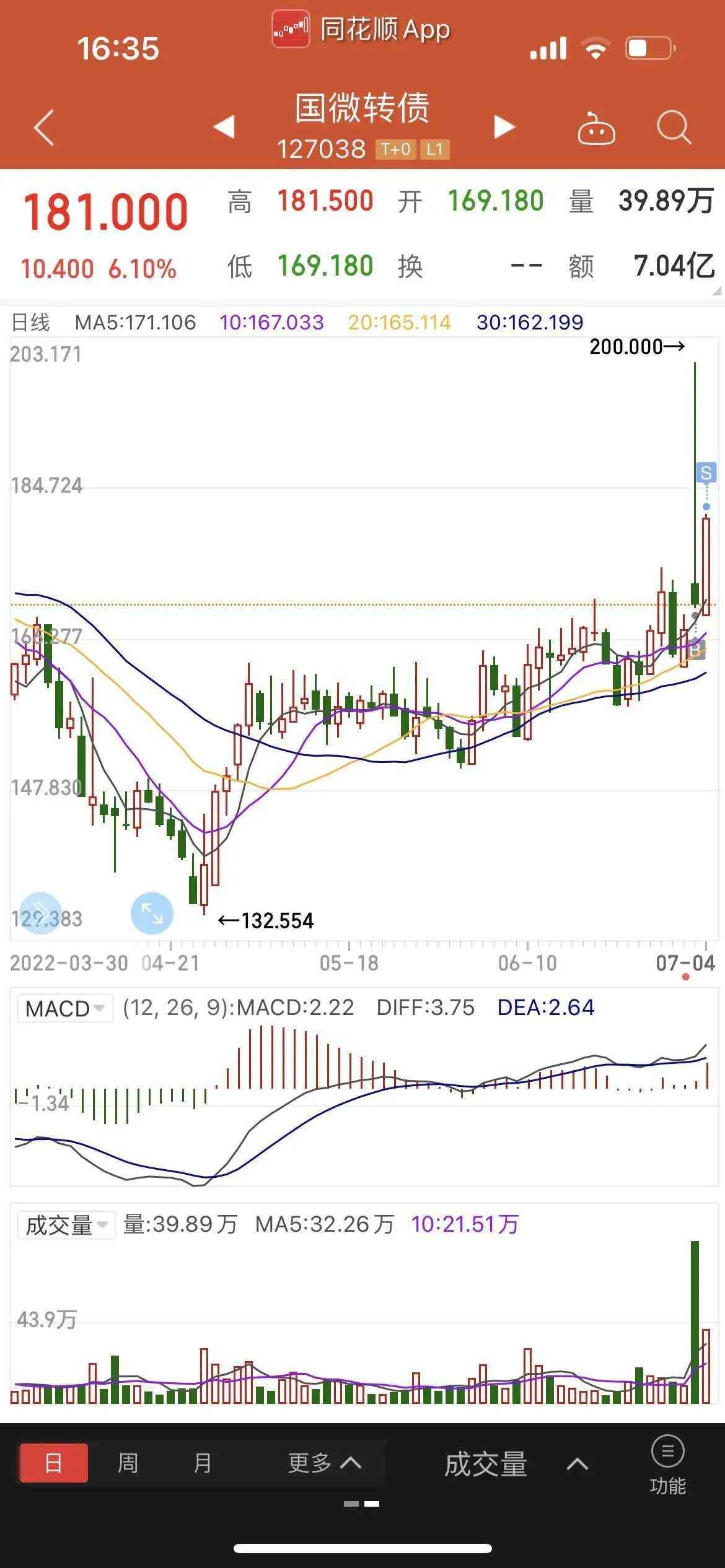Expand the bottom 成交量 indicator selector
The width and height of the screenshot is (725, 1568).
(x=516, y=1464)
